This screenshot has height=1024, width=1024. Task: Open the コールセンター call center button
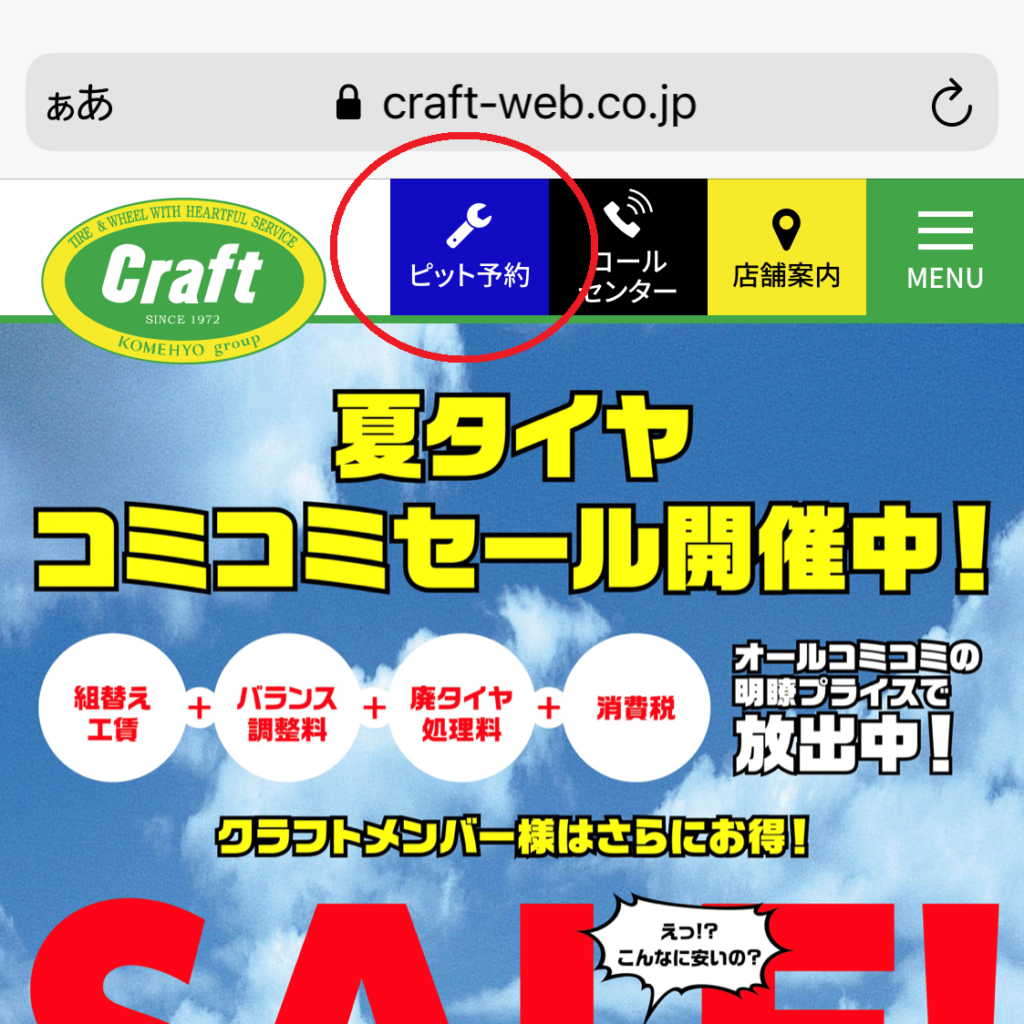[x=628, y=247]
